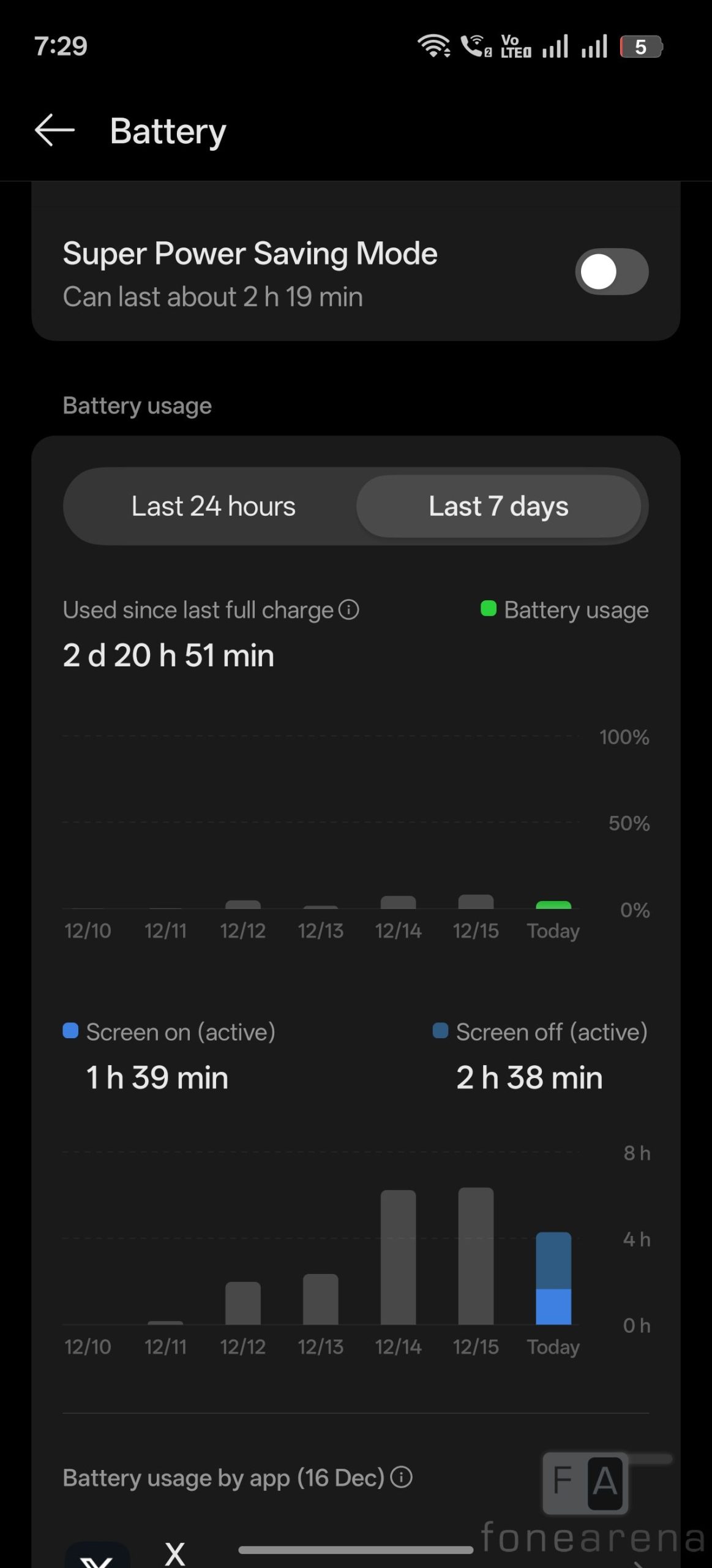
Task: Show info for battery usage by app
Action: [402, 1477]
